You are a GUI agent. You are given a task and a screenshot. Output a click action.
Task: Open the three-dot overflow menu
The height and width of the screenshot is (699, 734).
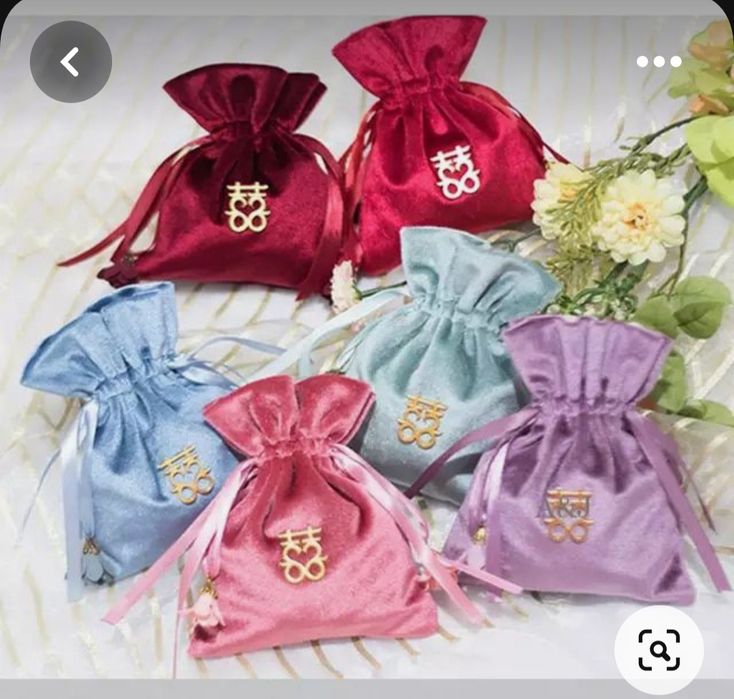[658, 62]
